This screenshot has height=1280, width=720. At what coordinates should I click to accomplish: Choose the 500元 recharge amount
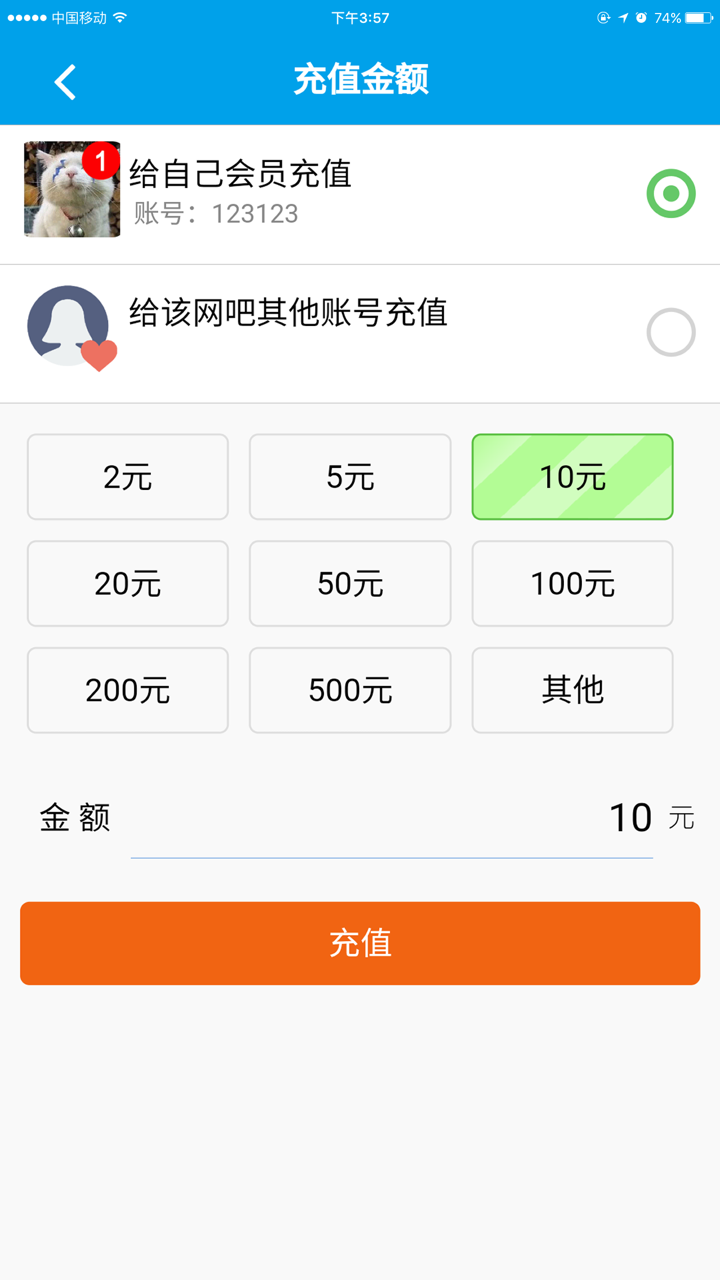[349, 690]
